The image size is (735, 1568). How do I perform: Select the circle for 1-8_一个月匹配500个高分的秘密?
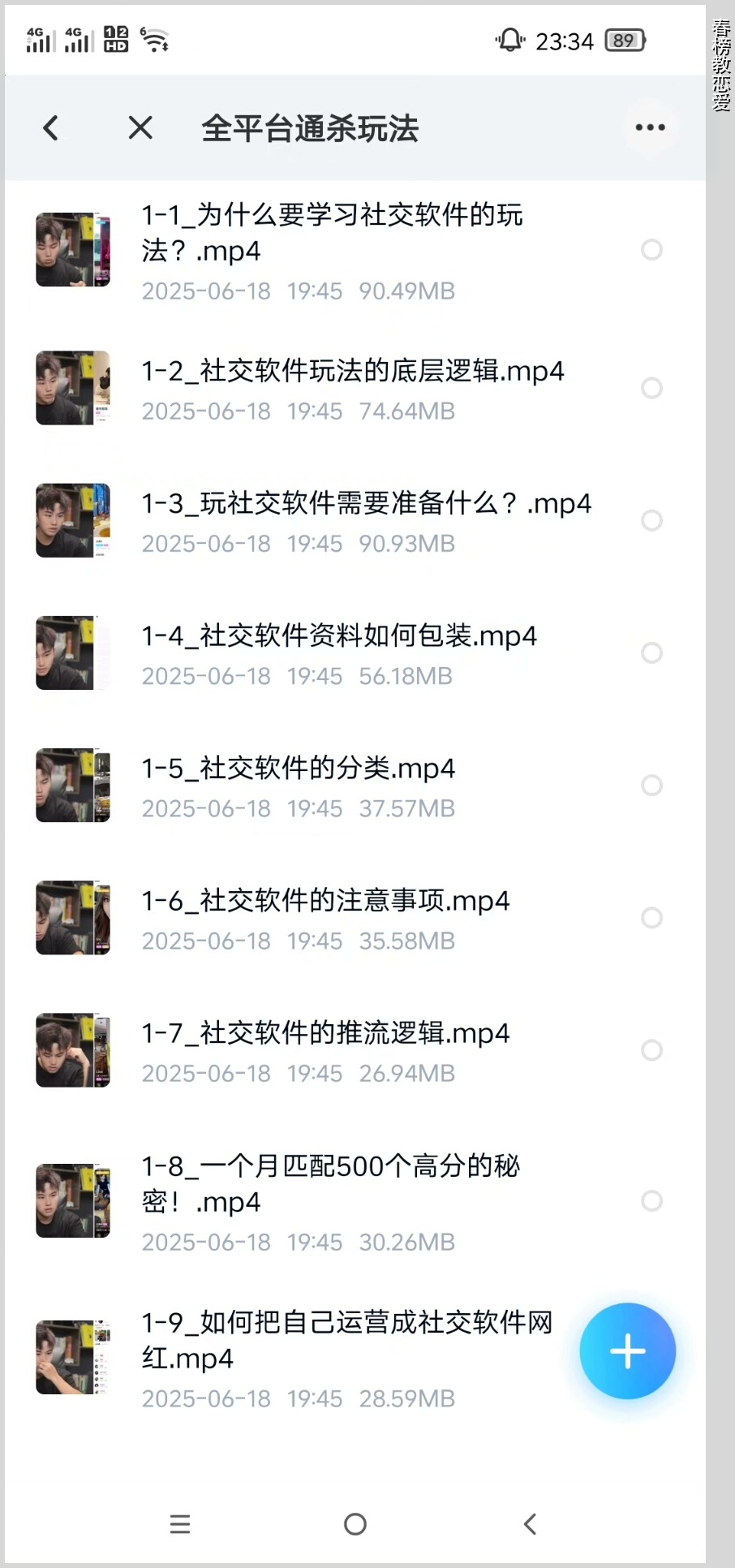point(651,1201)
